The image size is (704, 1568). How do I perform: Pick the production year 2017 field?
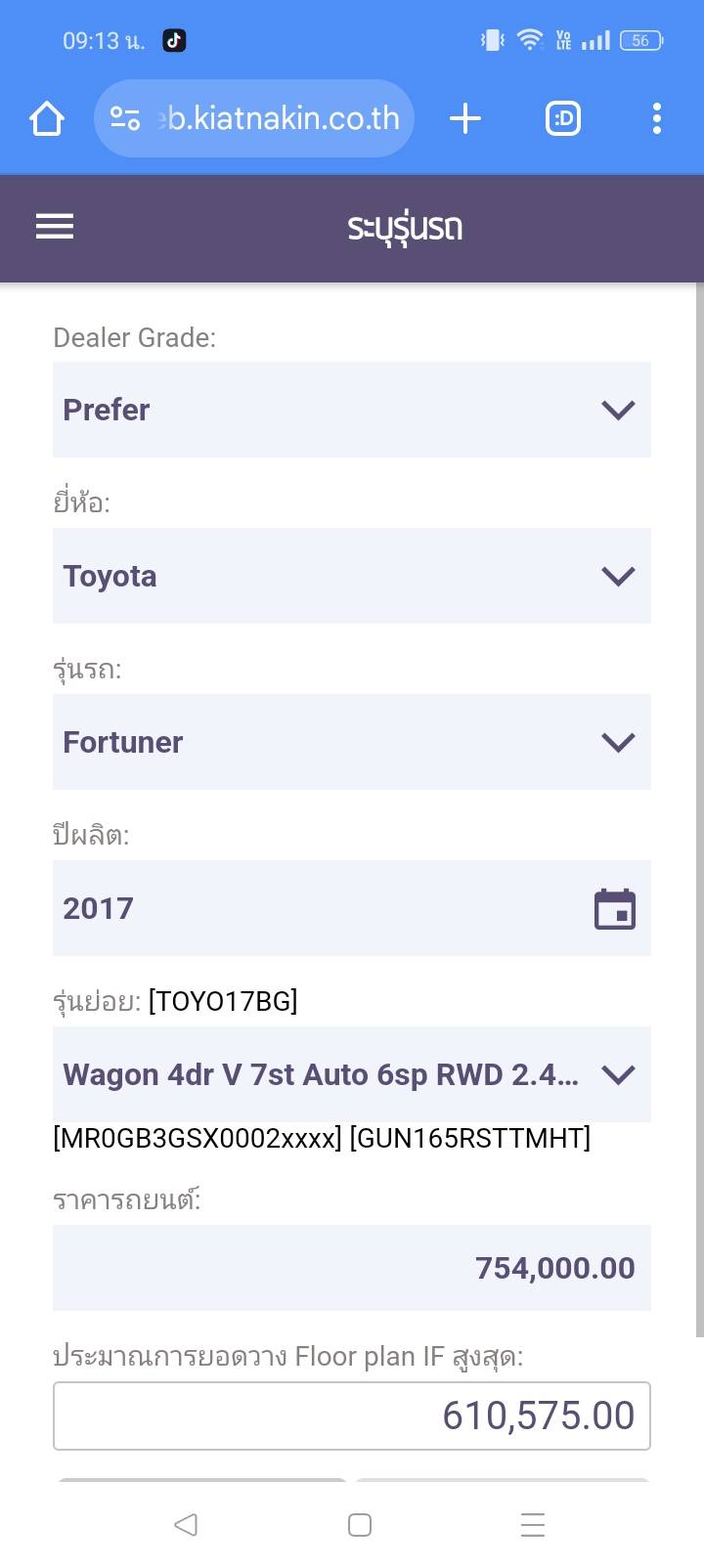[352, 908]
